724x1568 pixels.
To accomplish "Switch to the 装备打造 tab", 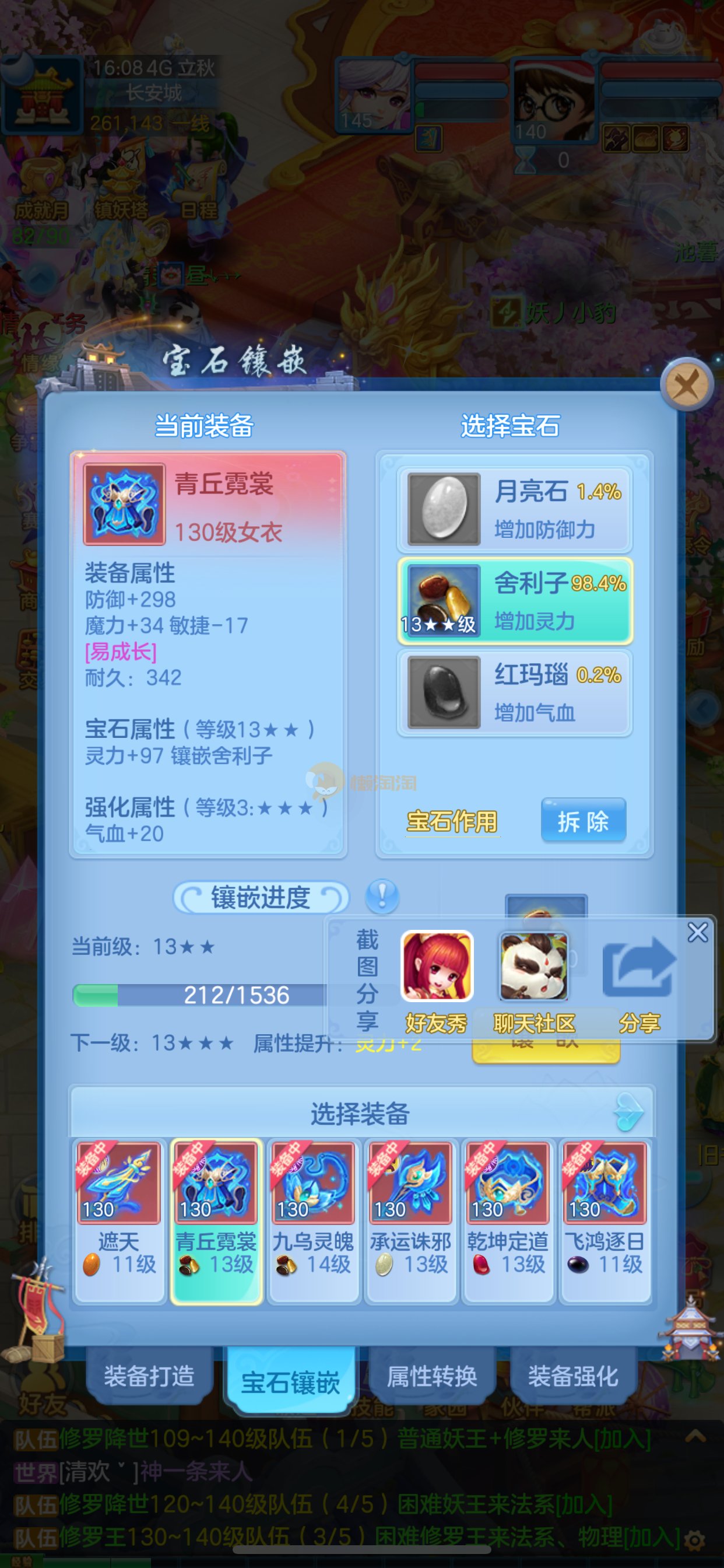I will [149, 1377].
